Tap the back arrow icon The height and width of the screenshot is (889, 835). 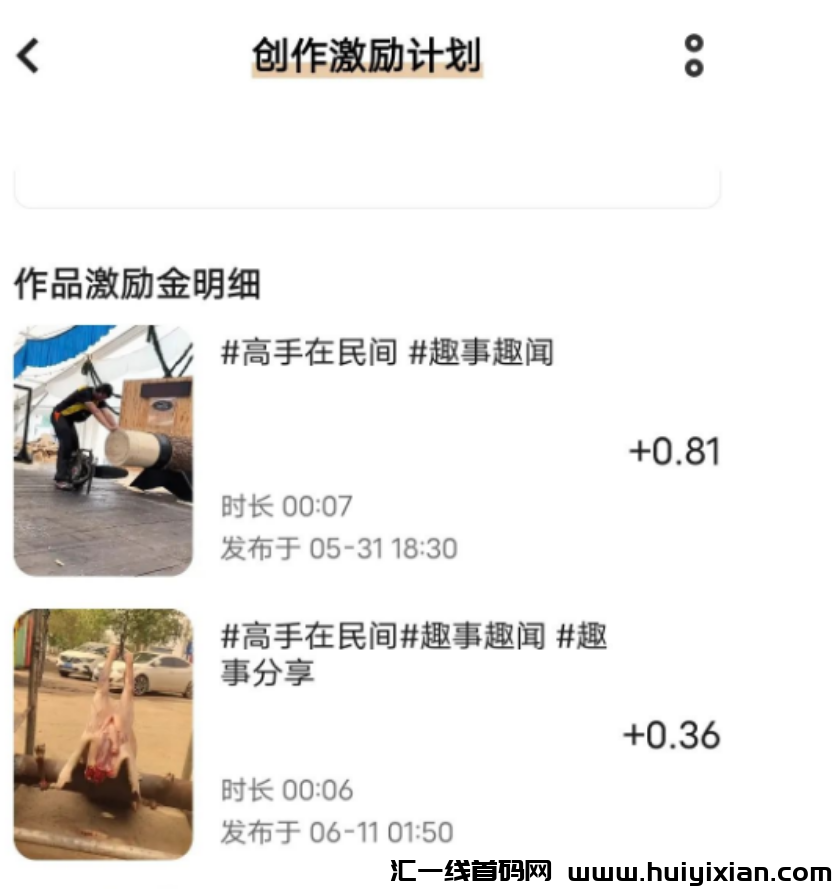click(x=28, y=55)
